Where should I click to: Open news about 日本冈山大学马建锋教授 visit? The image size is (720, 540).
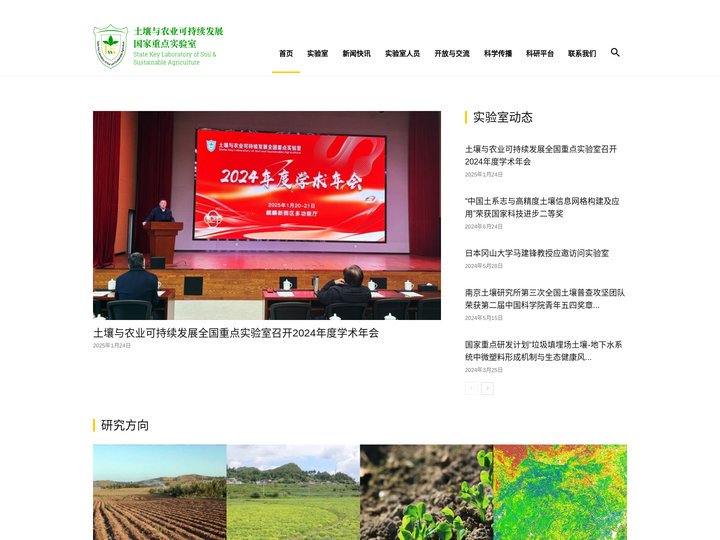point(536,253)
